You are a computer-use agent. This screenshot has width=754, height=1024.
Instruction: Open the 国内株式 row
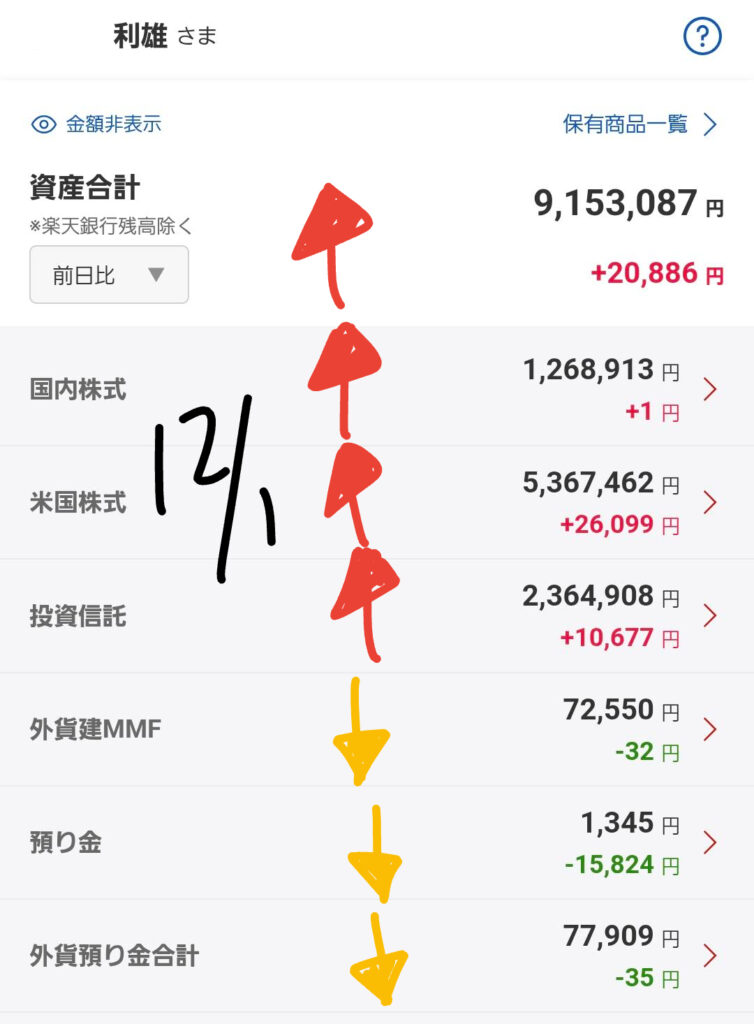click(x=377, y=388)
